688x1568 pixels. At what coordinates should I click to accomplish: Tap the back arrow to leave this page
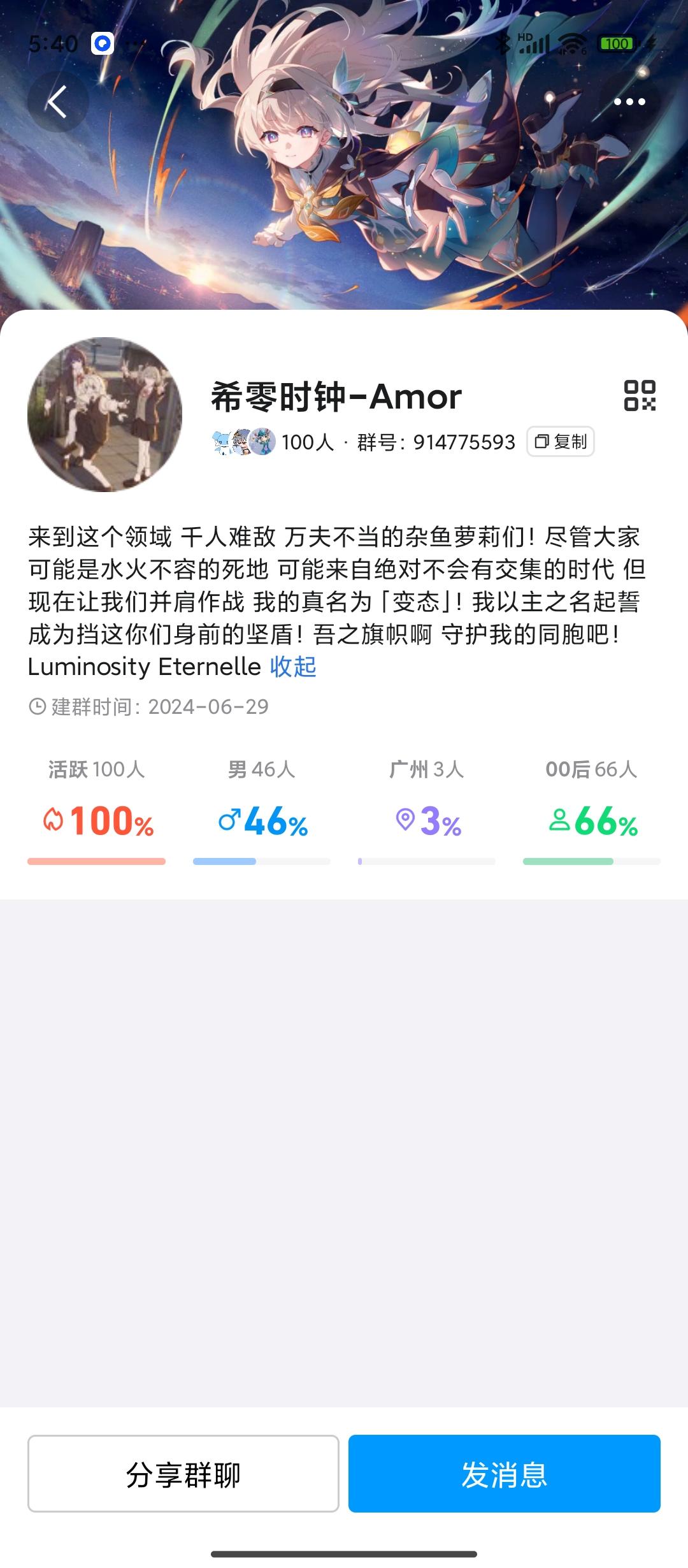pyautogui.click(x=57, y=102)
